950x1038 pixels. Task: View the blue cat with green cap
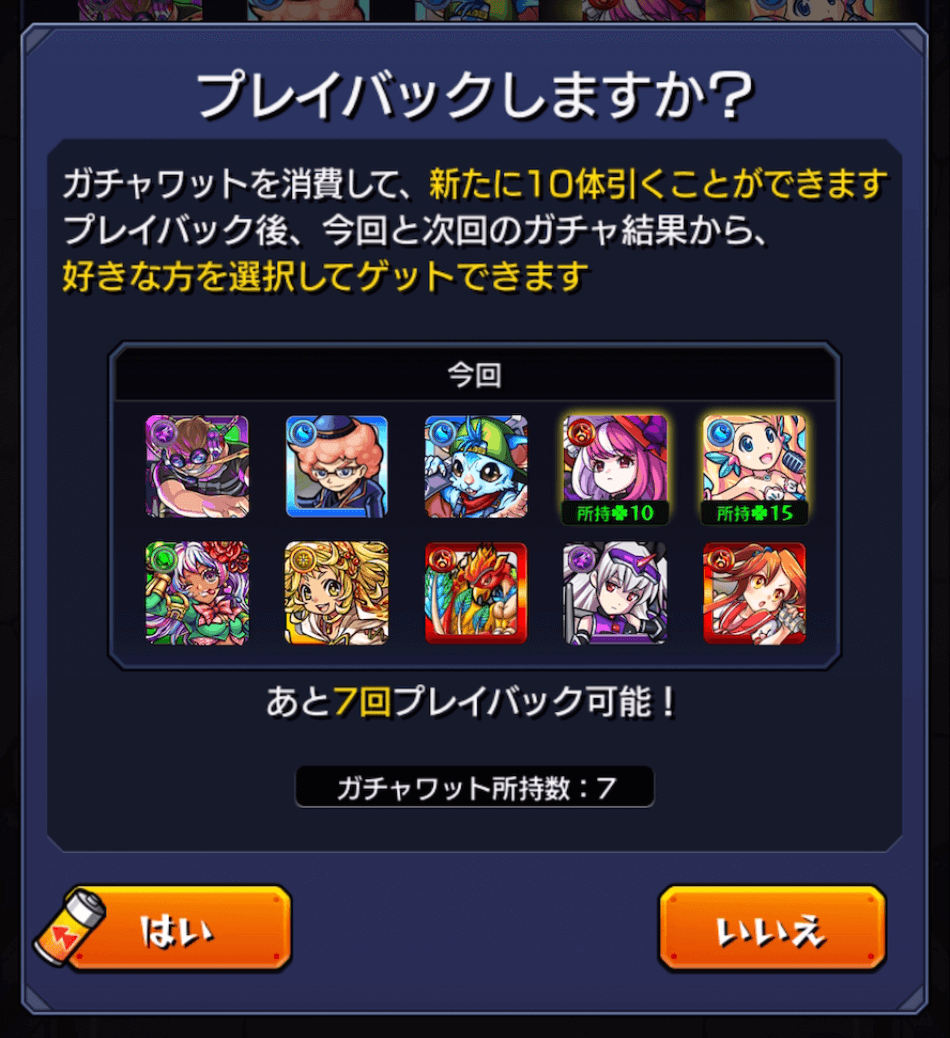point(476,466)
